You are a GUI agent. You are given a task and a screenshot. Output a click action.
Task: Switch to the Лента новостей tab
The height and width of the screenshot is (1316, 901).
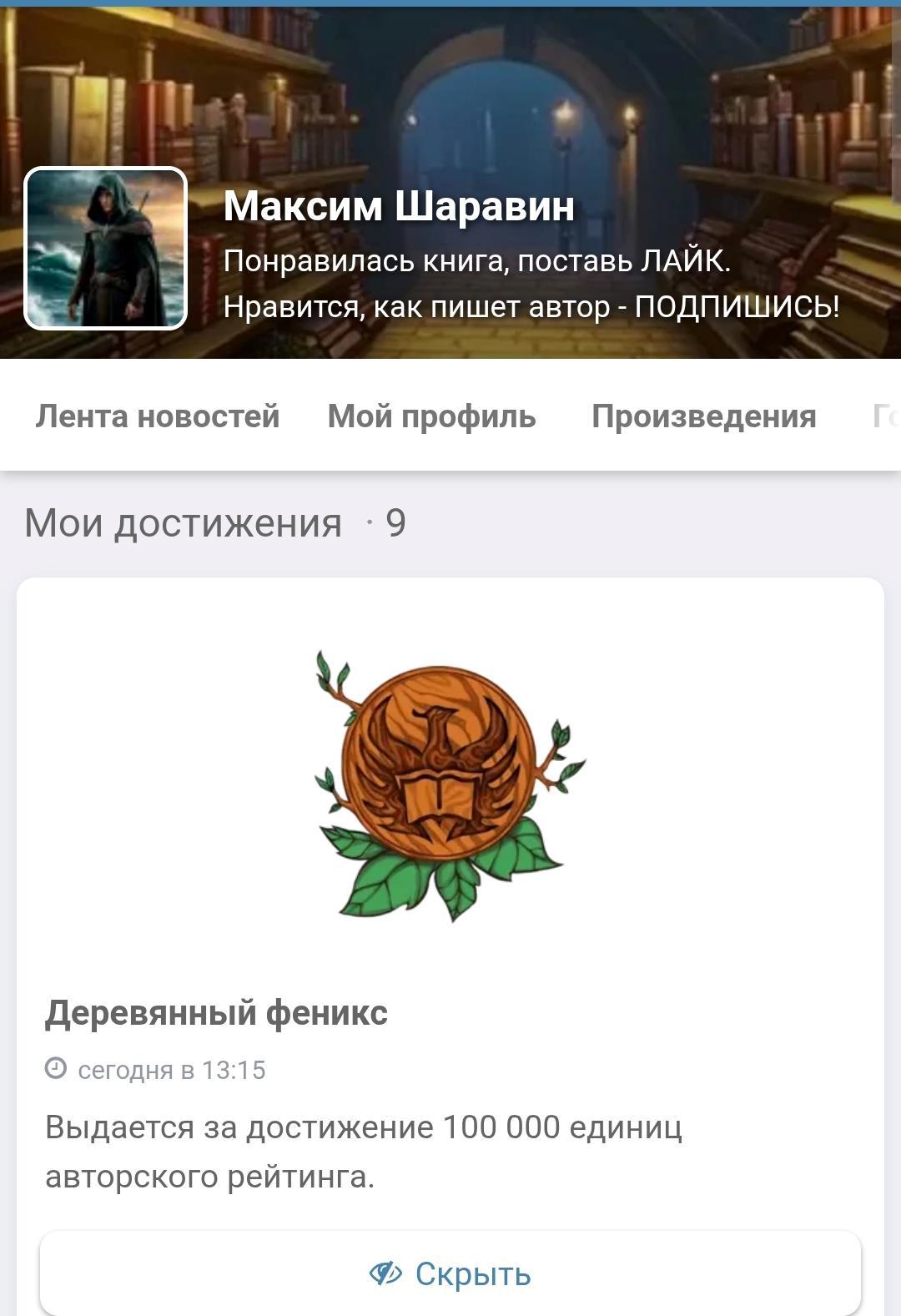157,416
